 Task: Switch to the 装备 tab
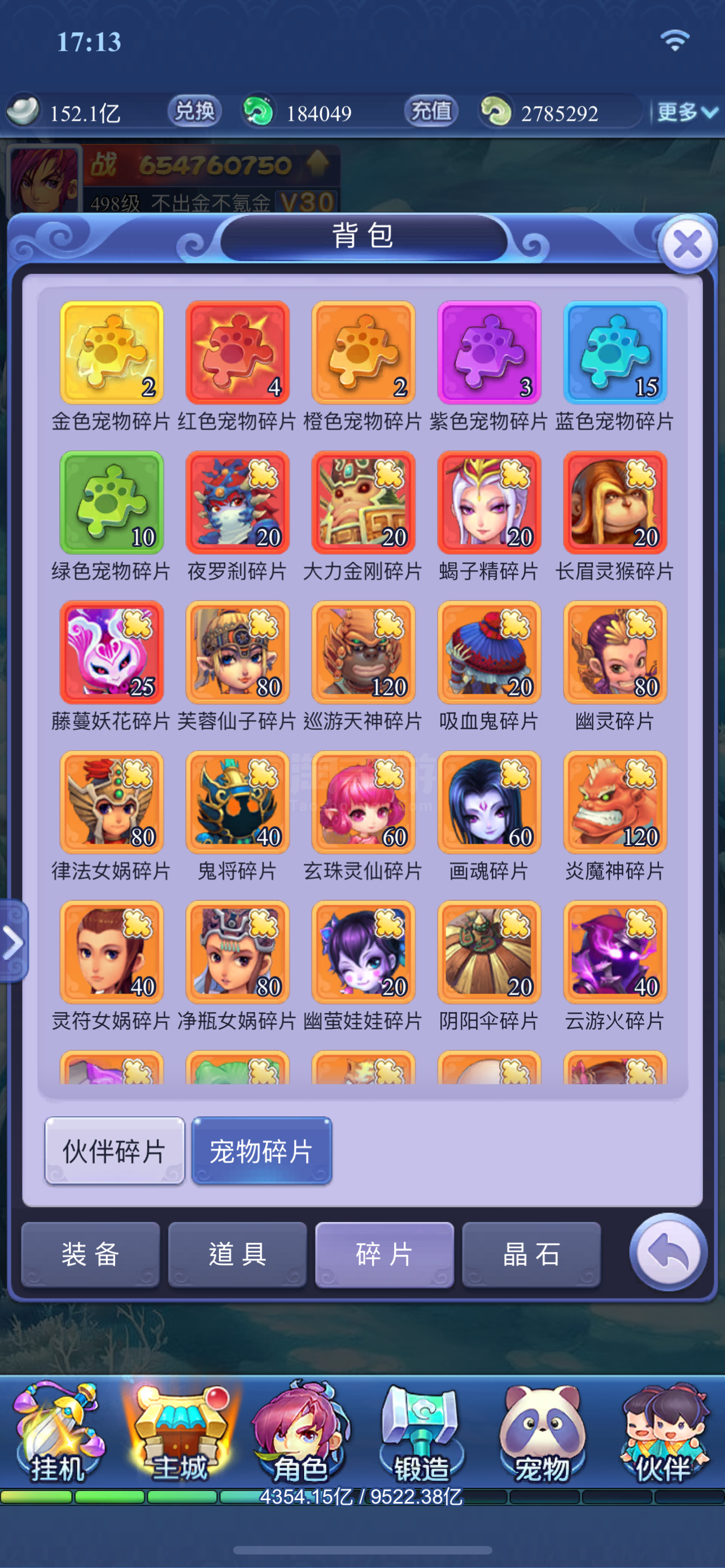click(91, 1254)
